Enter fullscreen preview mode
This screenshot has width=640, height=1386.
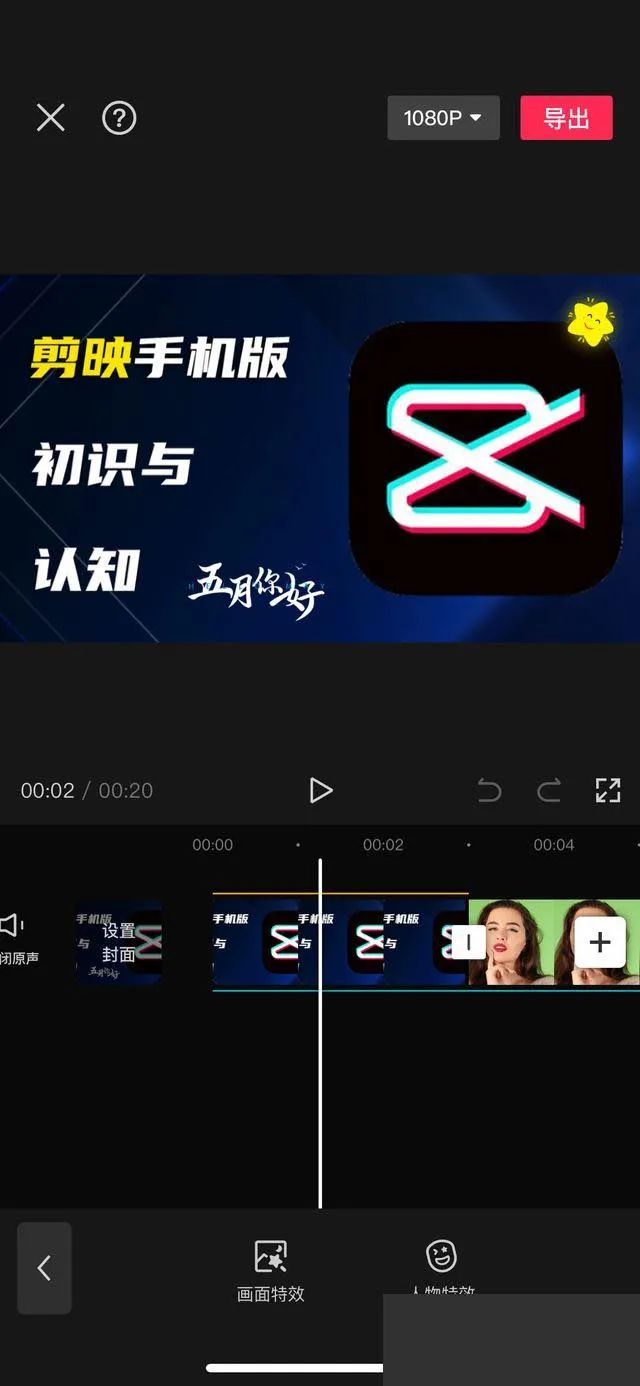point(608,790)
